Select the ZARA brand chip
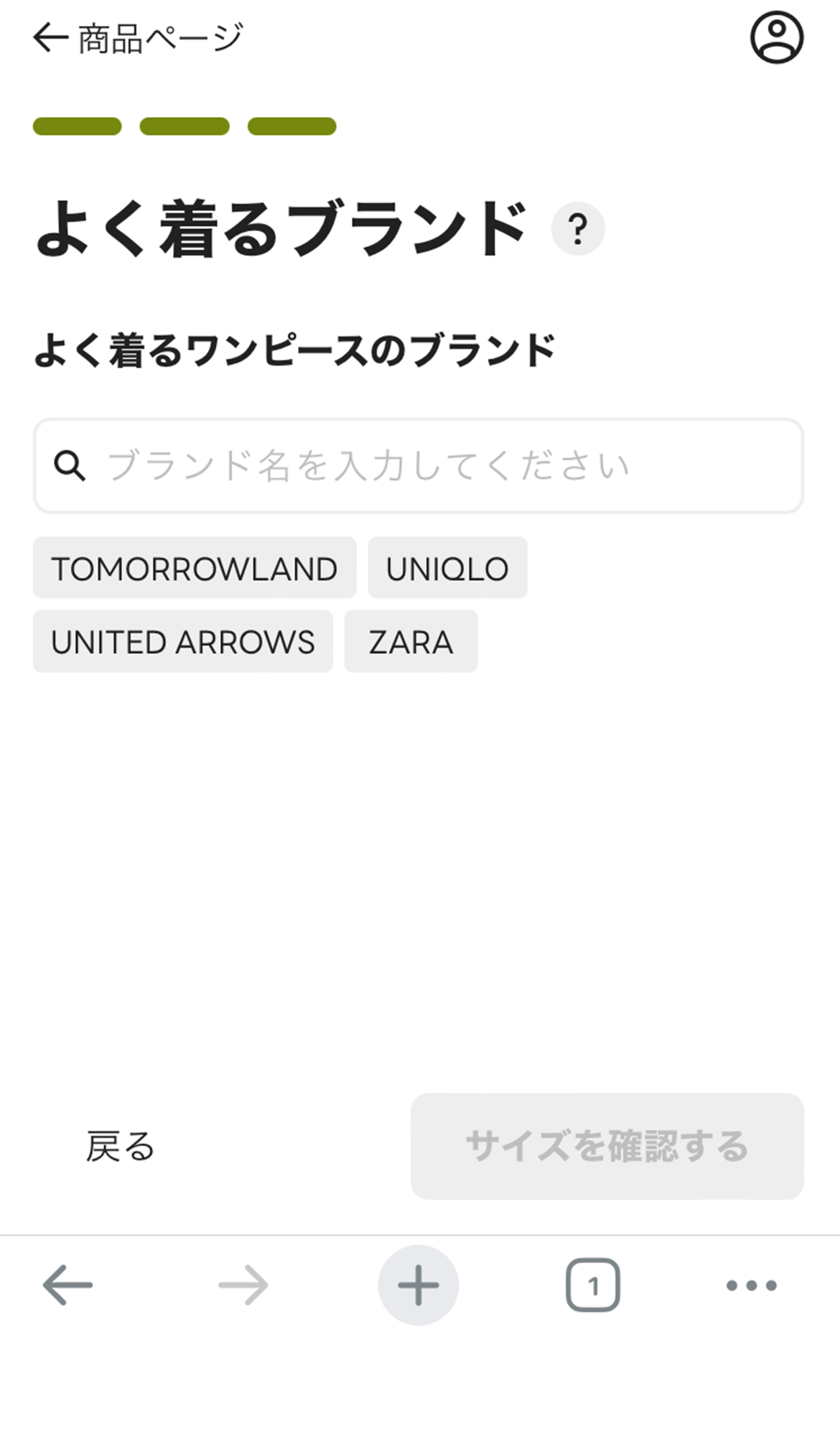Viewport: 840px width, 1439px height. point(411,642)
